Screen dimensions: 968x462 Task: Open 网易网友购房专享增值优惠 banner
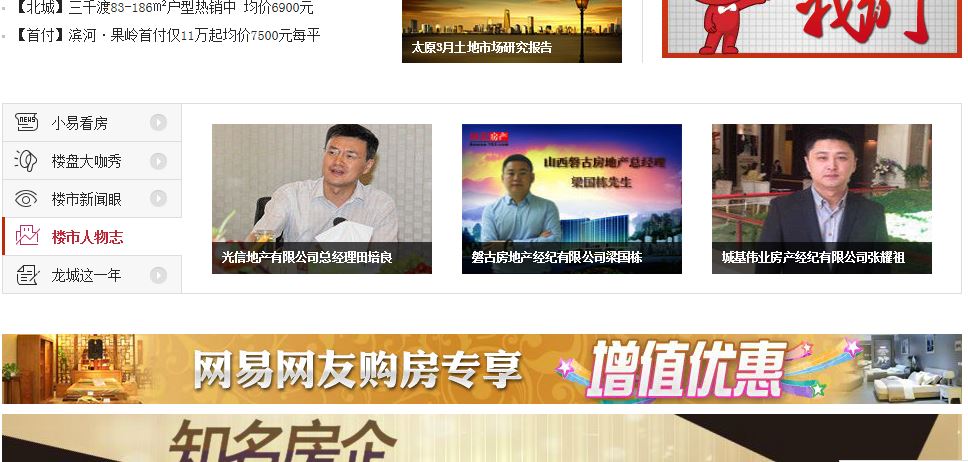[481, 369]
